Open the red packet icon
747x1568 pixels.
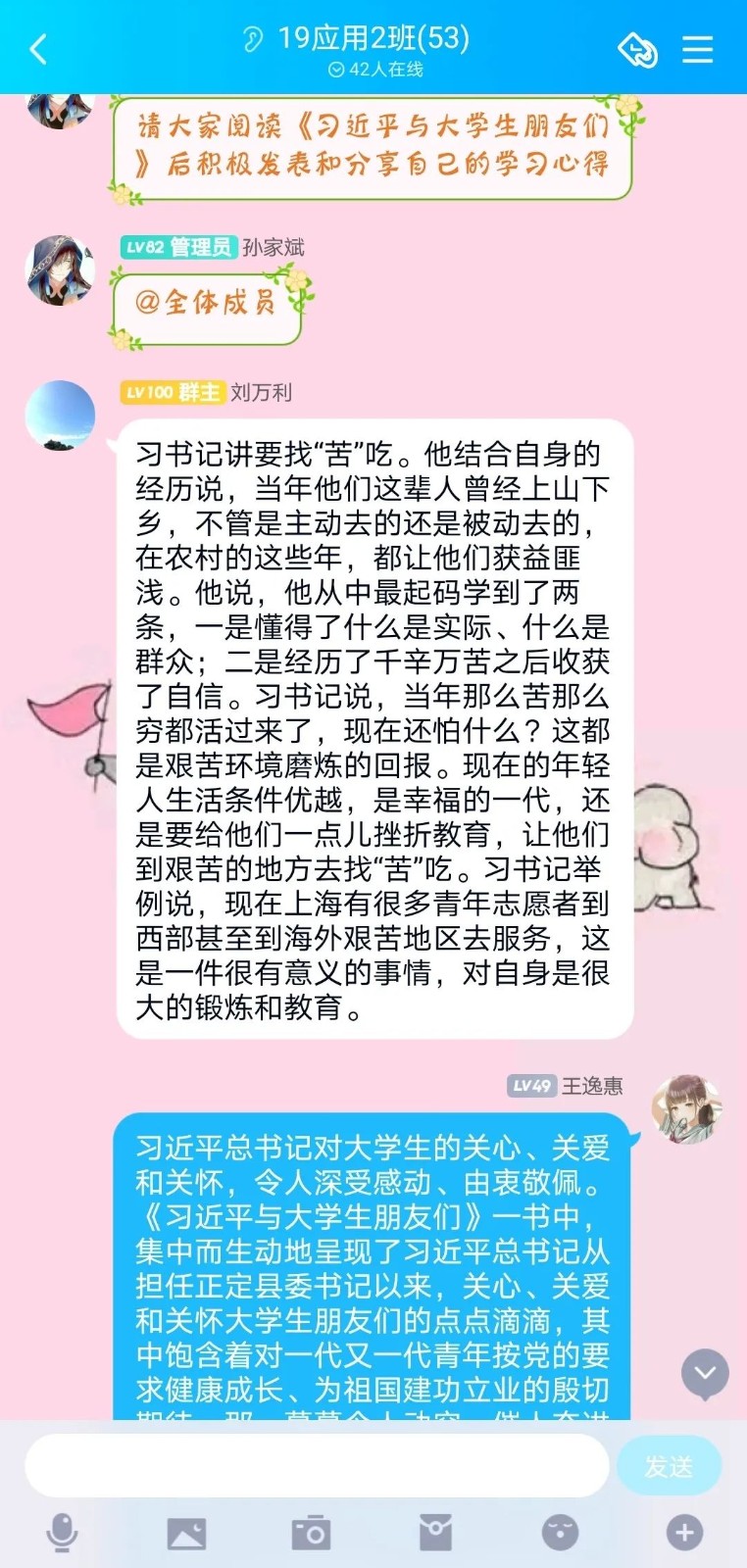[x=435, y=1533]
